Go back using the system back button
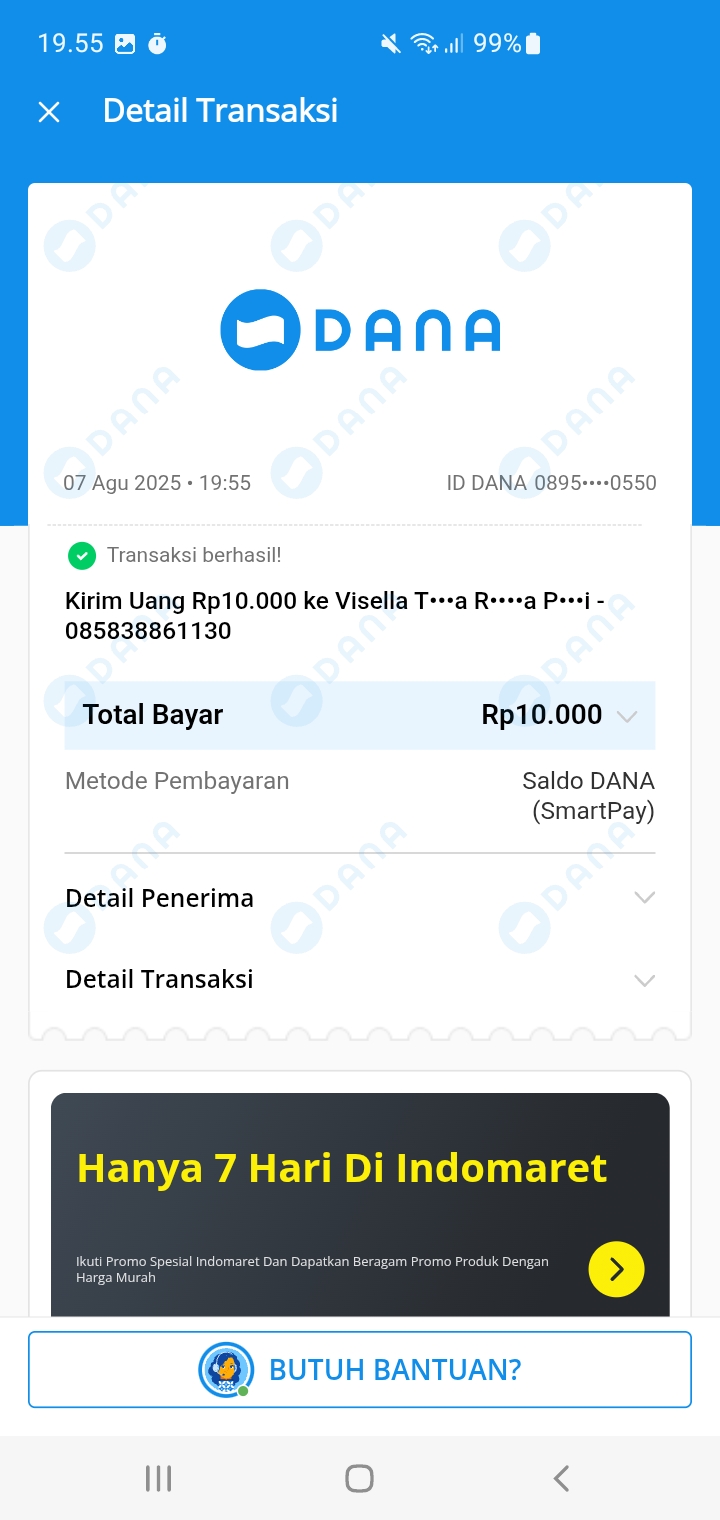 (561, 1478)
